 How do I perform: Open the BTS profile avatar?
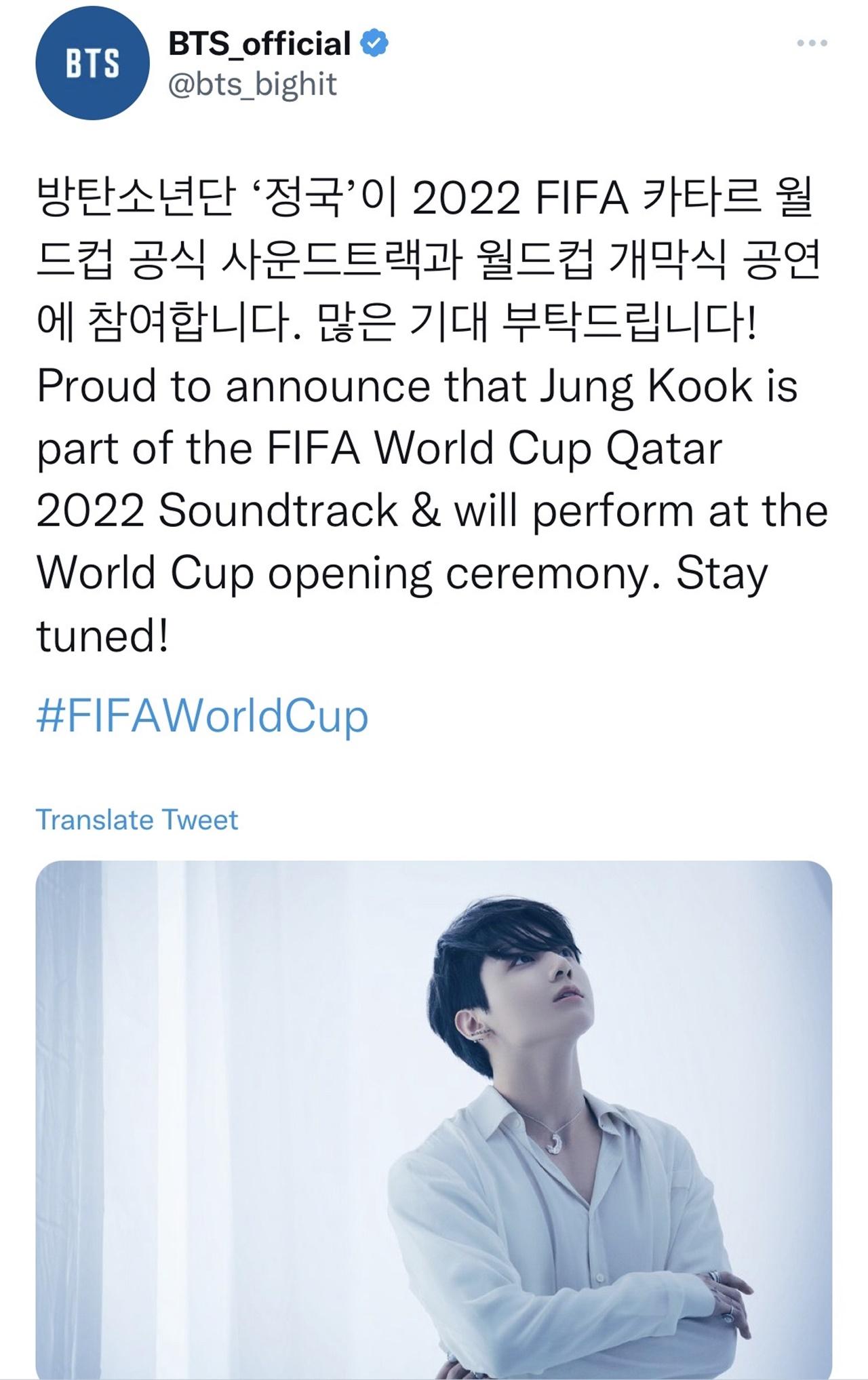click(x=92, y=64)
